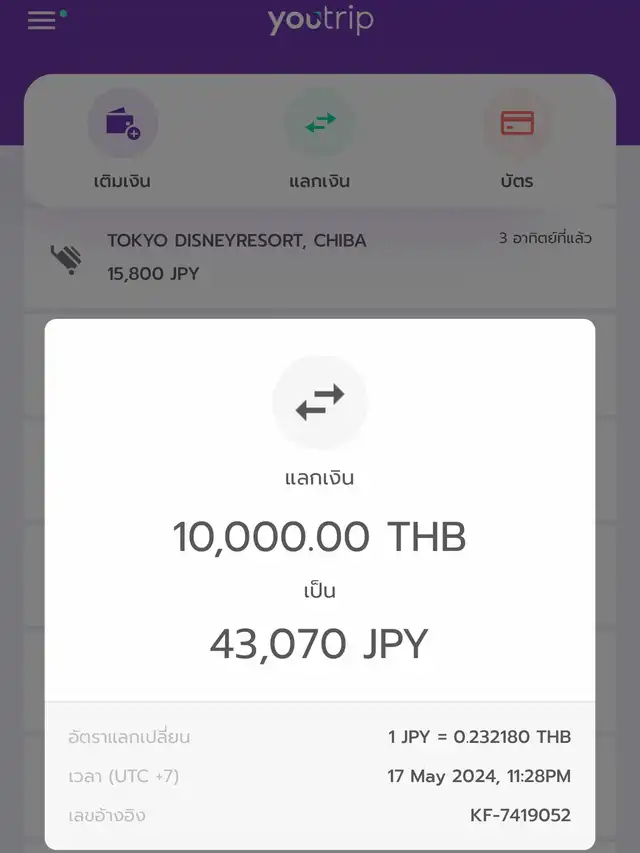
Task: Open the Tokyo Disneyresort transaction
Action: pyautogui.click(x=320, y=257)
